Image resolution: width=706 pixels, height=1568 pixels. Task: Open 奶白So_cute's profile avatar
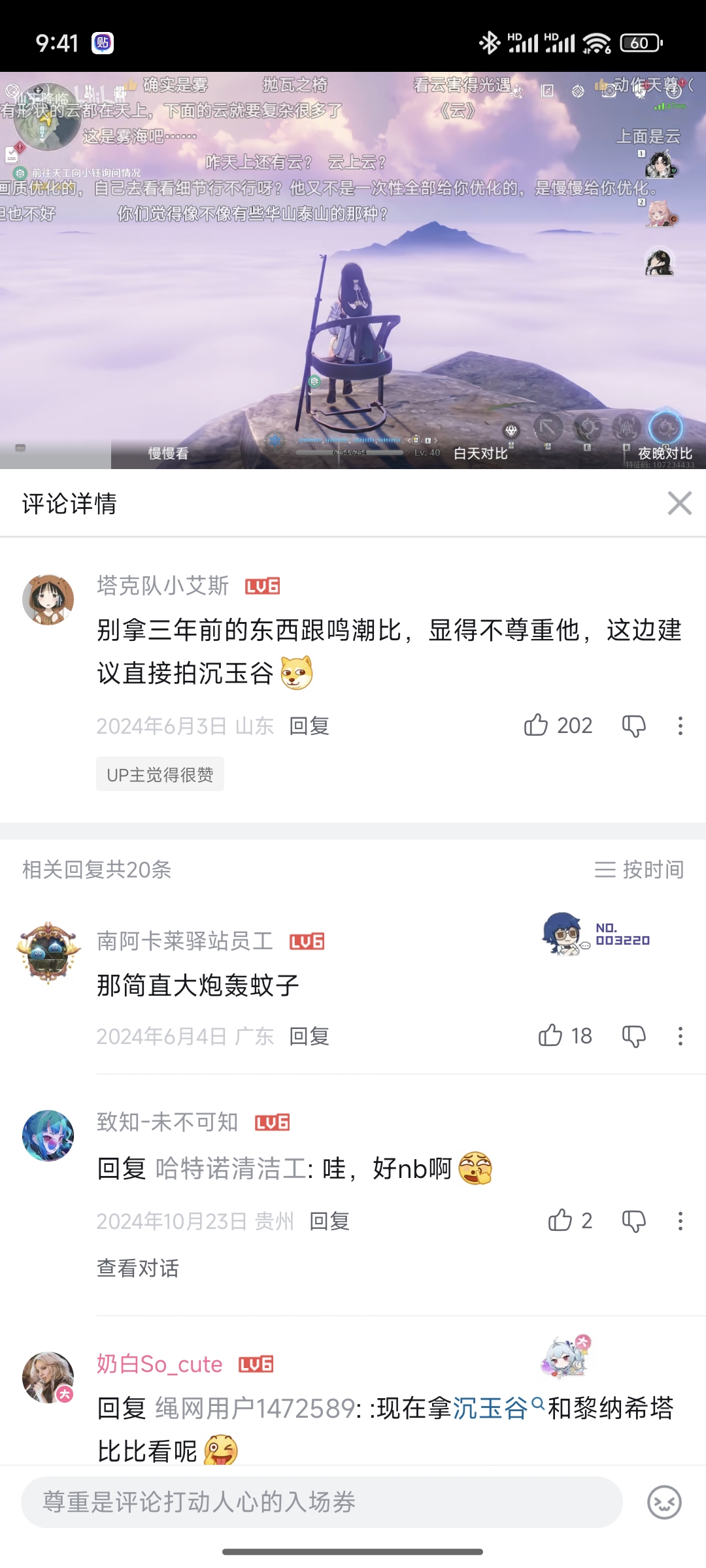[x=48, y=1377]
